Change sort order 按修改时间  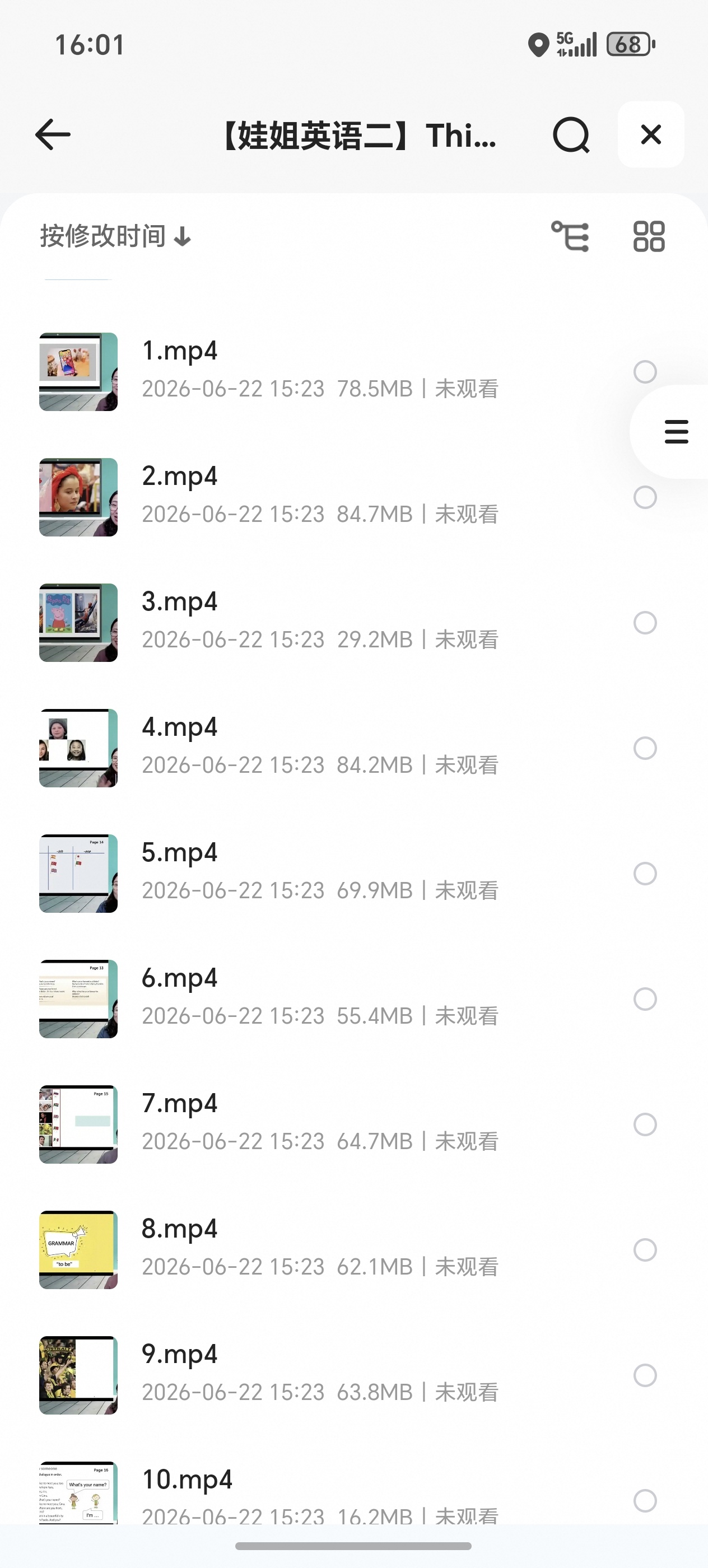click(x=116, y=236)
